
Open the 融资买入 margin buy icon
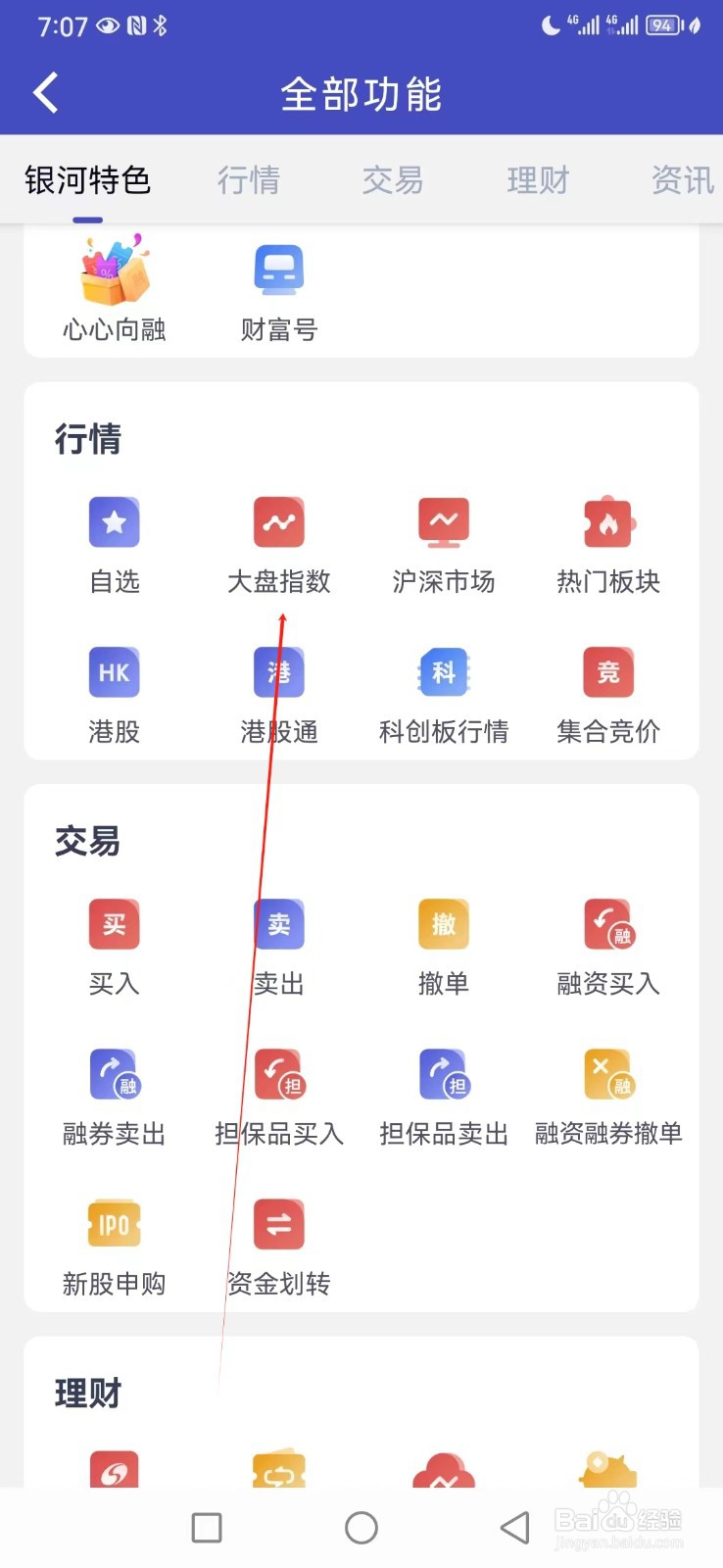tap(607, 924)
